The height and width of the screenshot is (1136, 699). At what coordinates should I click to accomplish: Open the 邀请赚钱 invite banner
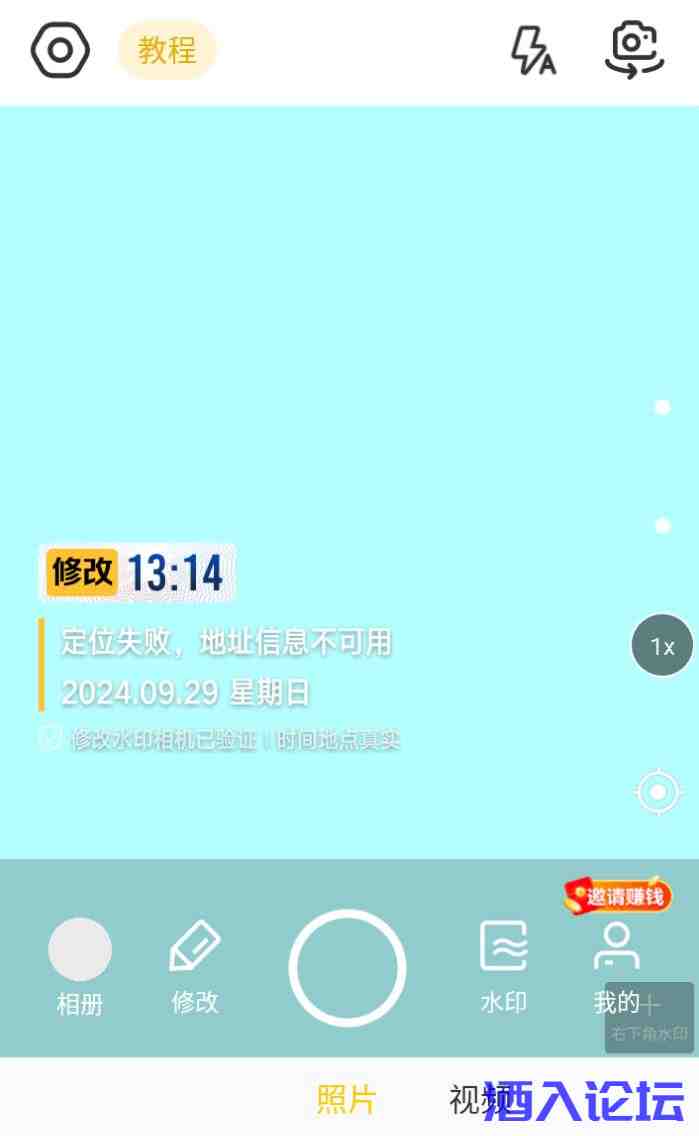(617, 895)
